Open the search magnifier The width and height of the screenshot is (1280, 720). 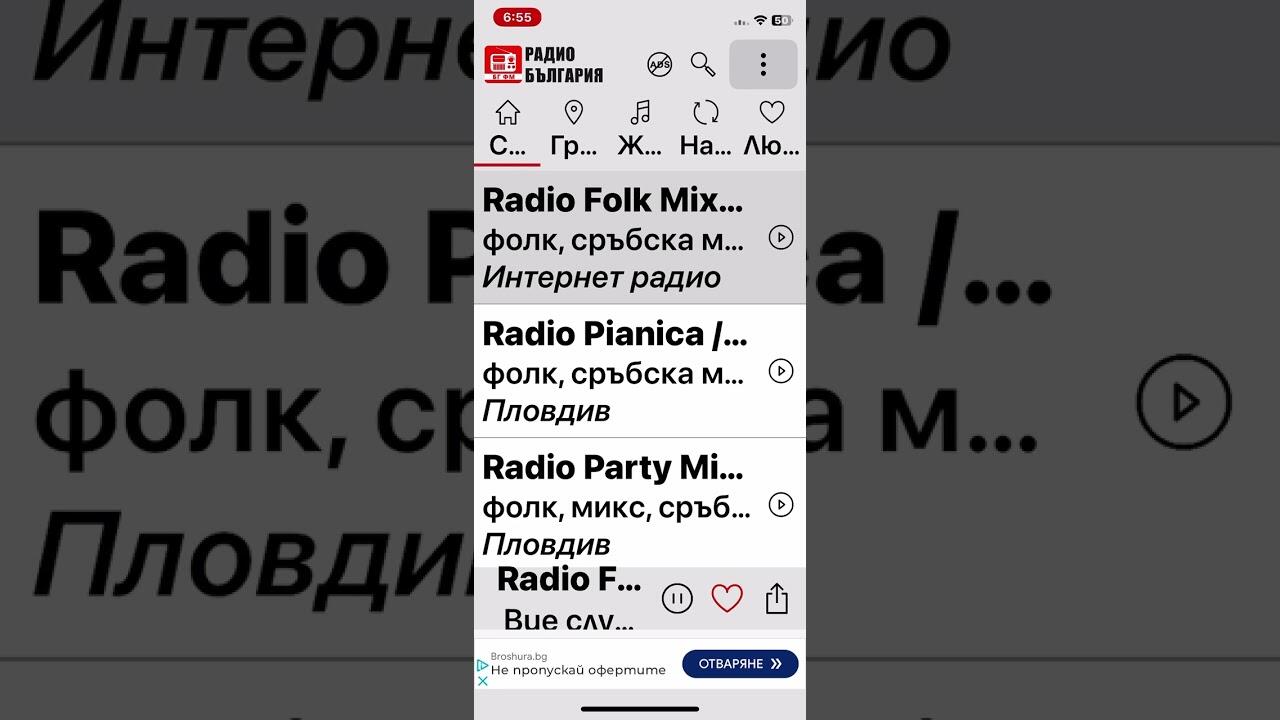click(703, 65)
